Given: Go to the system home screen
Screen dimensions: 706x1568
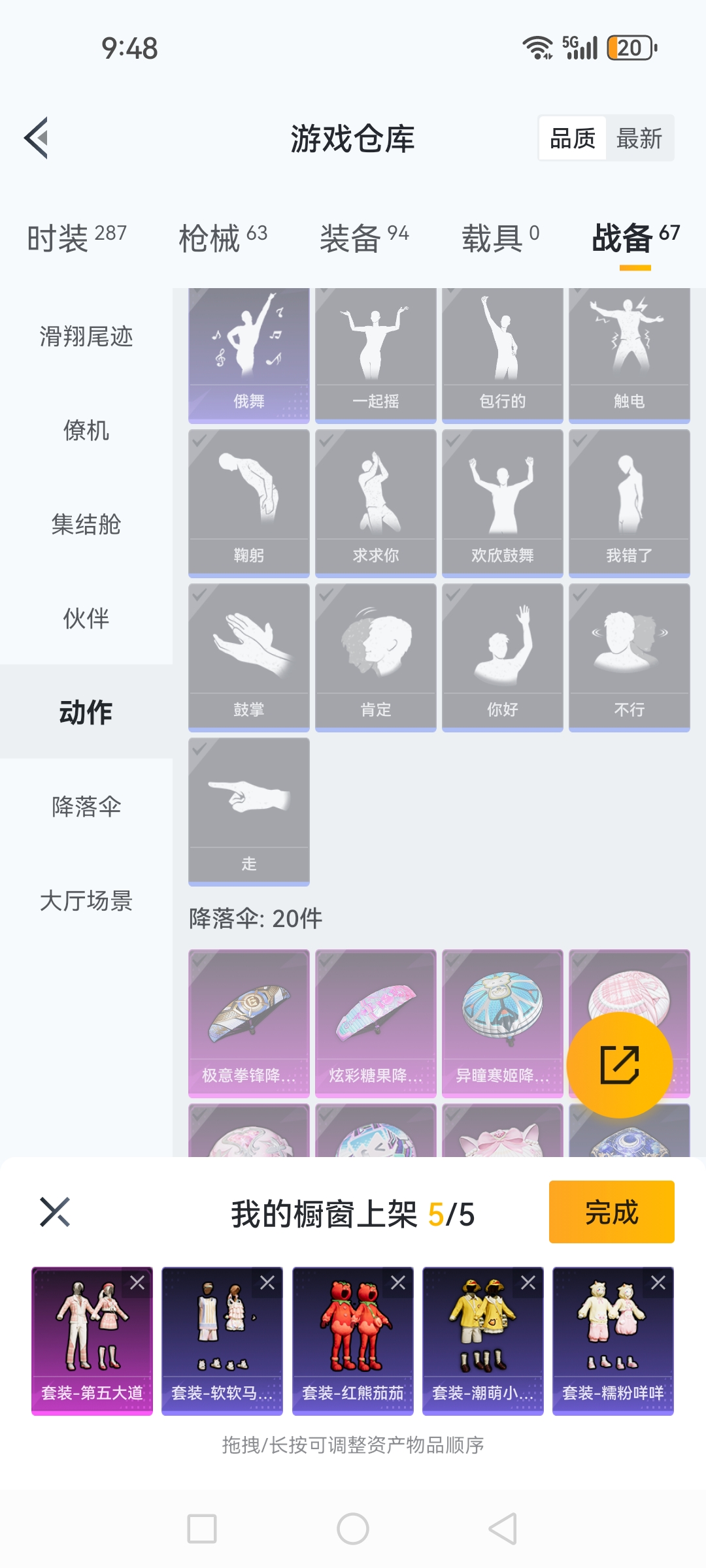Looking at the screenshot, I should click(x=353, y=1529).
